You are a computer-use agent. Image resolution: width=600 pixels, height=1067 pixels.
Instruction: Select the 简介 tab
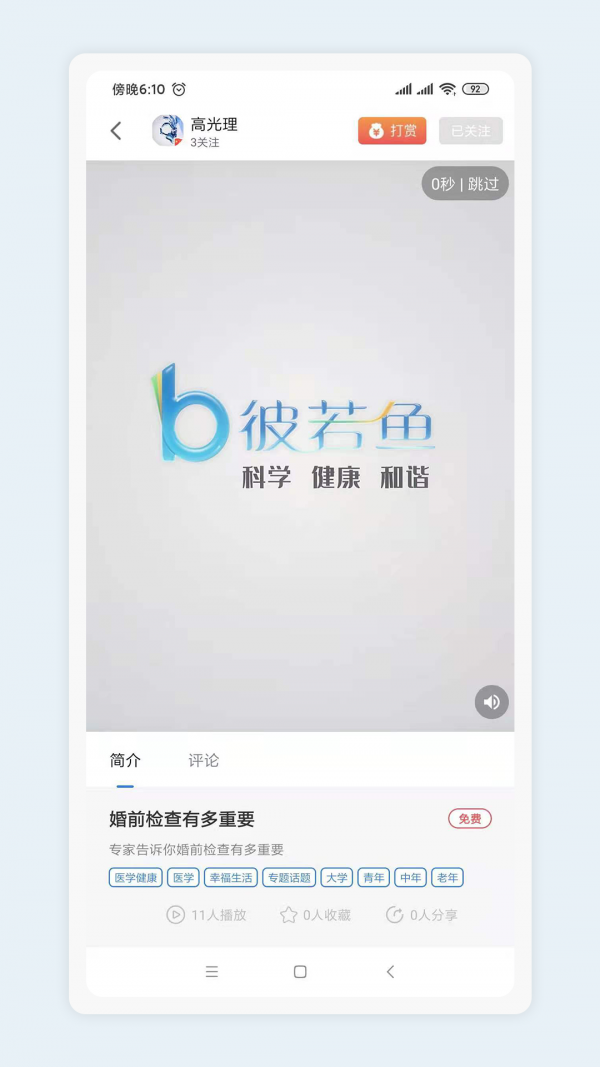point(124,761)
